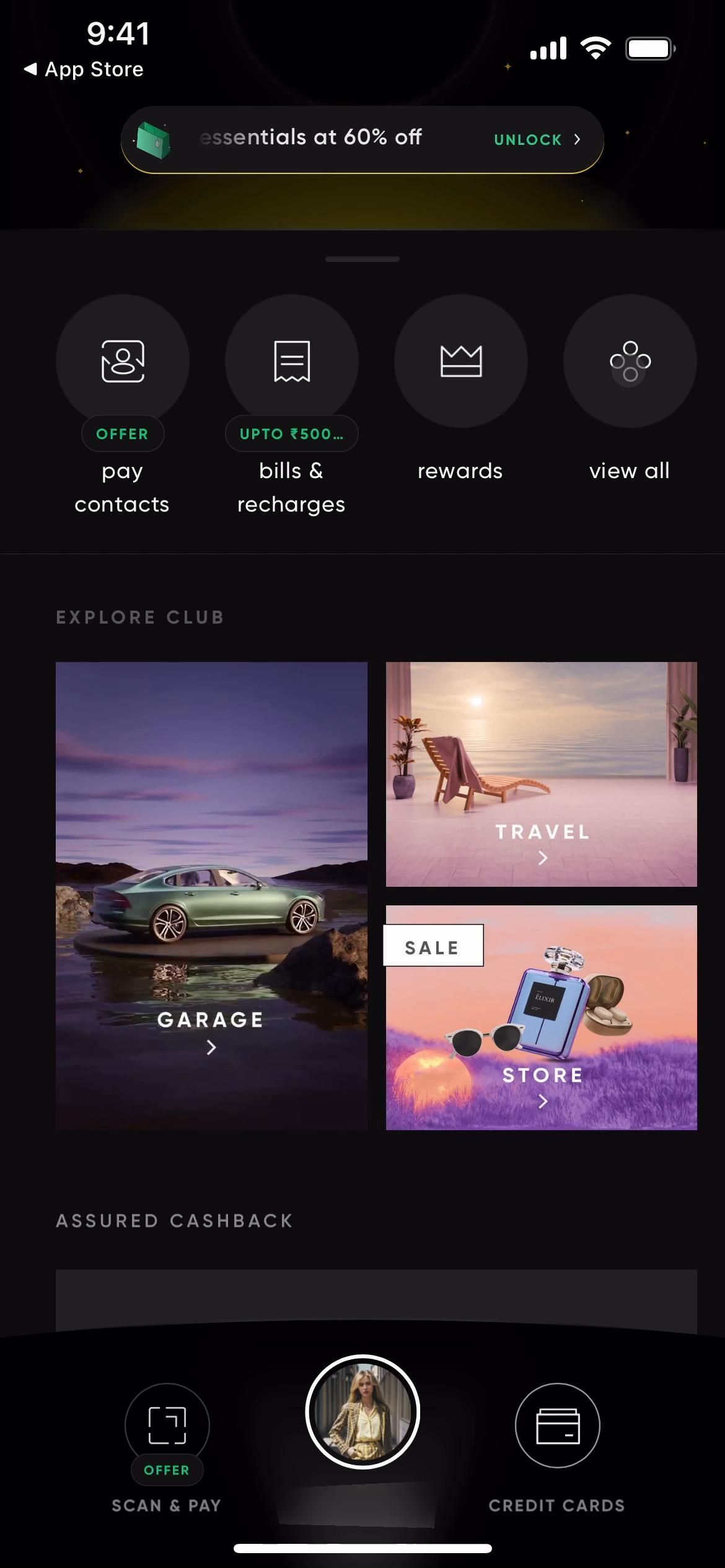Open pay contacts
This screenshot has width=725, height=1568.
123,362
